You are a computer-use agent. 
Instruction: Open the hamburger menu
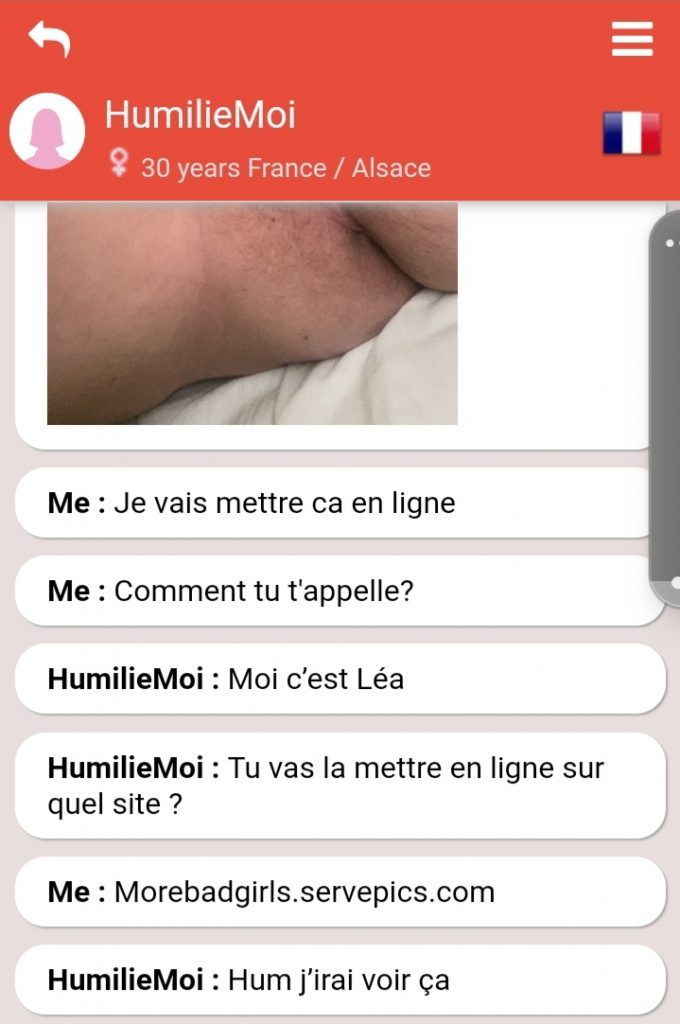632,39
